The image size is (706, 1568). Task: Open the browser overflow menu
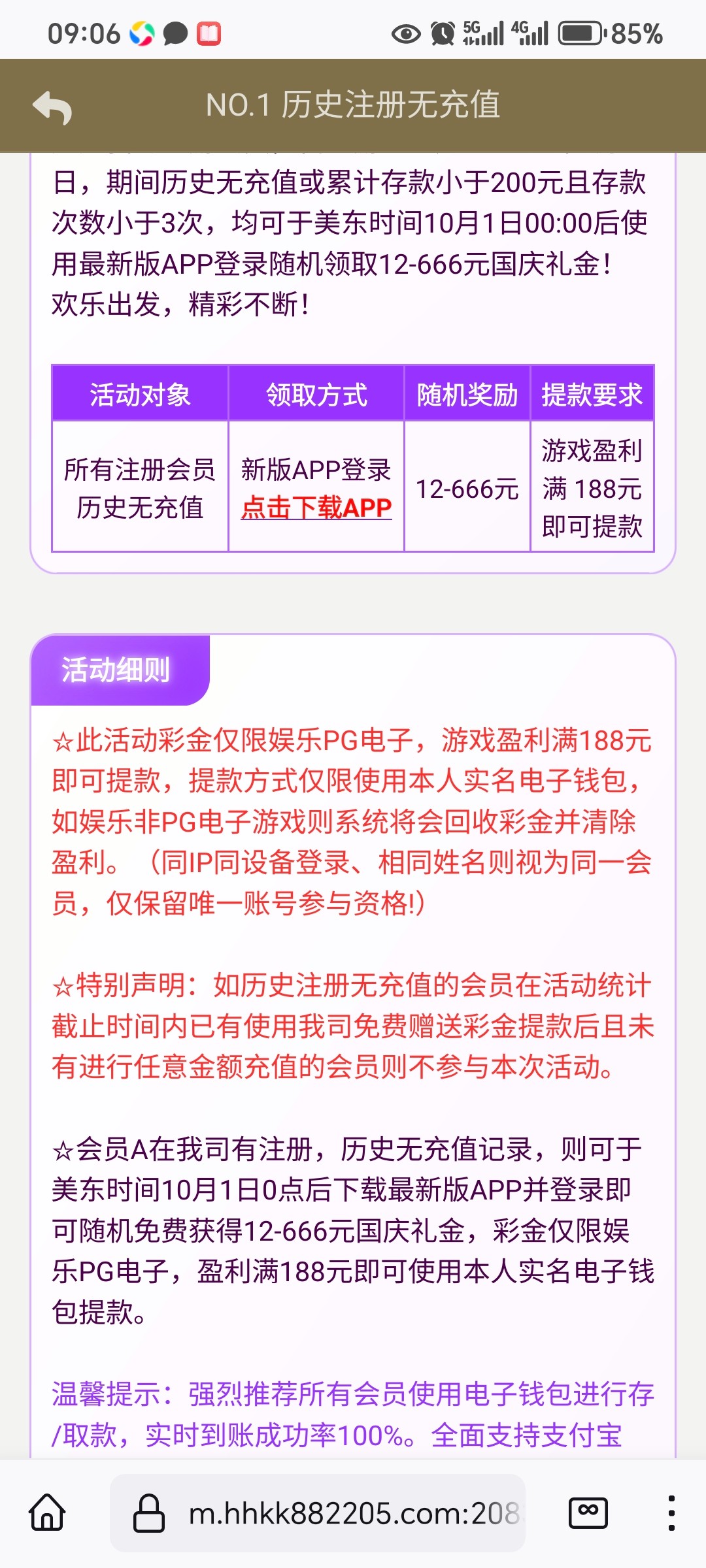671,1513
